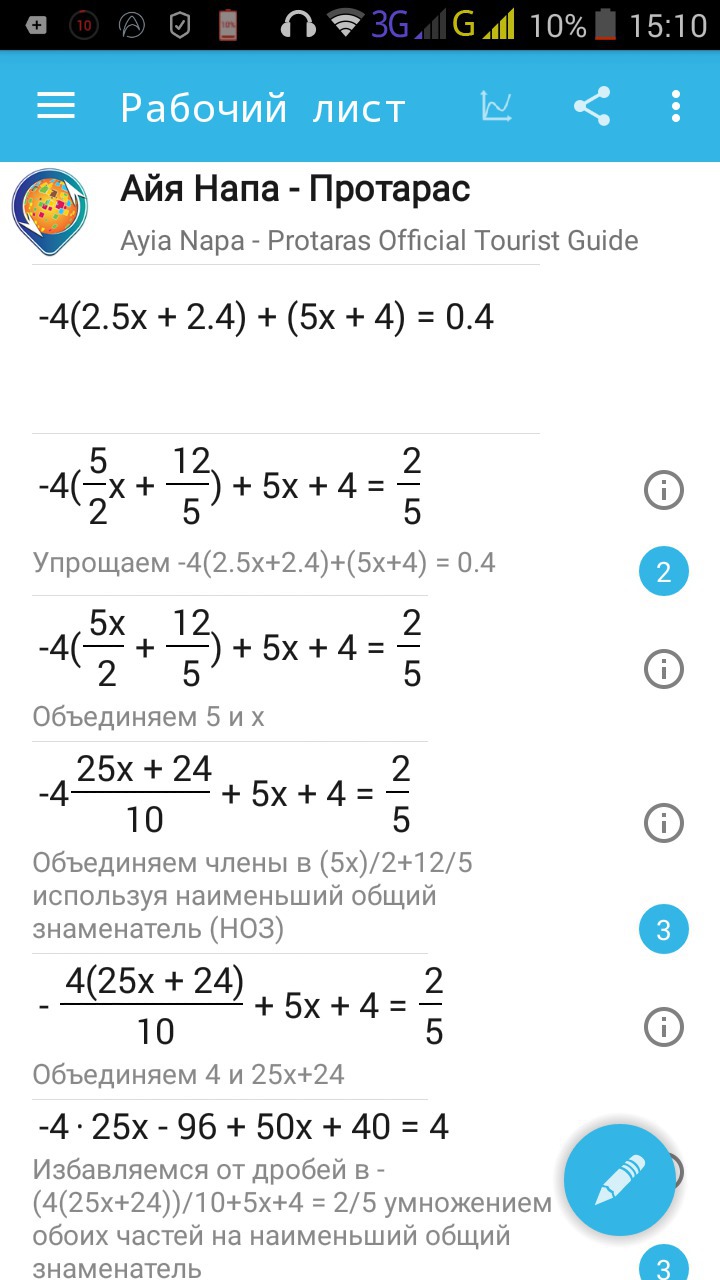Expand the 3 sub-steps beside the НОЗ step
The height and width of the screenshot is (1280, 720).
click(664, 931)
